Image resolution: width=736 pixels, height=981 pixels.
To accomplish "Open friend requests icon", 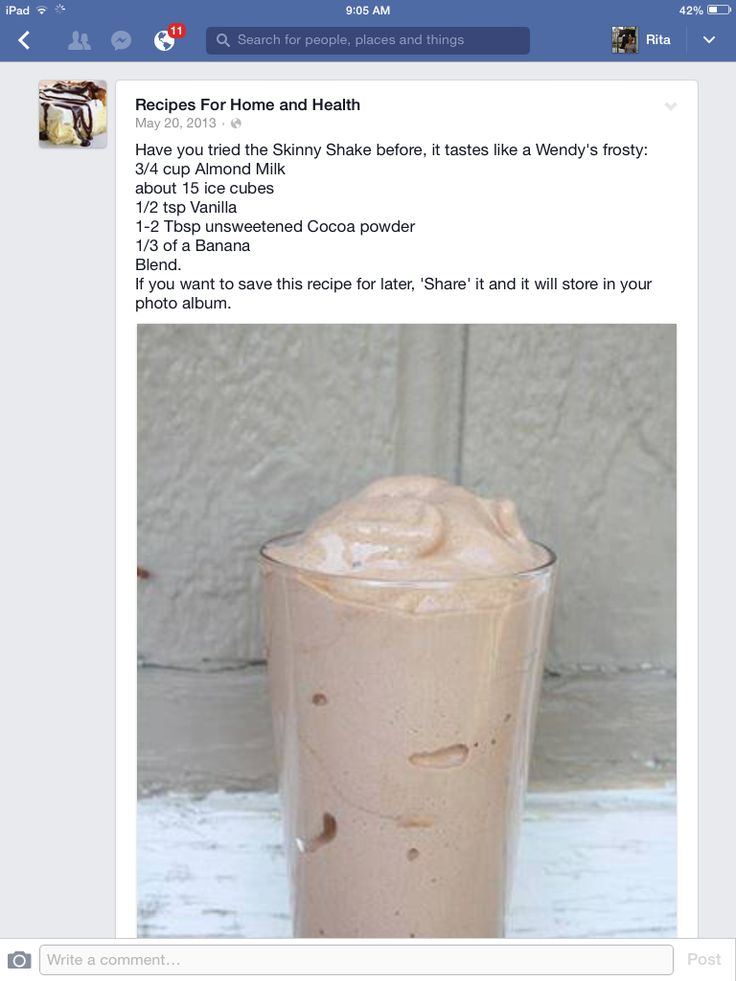I will (79, 40).
